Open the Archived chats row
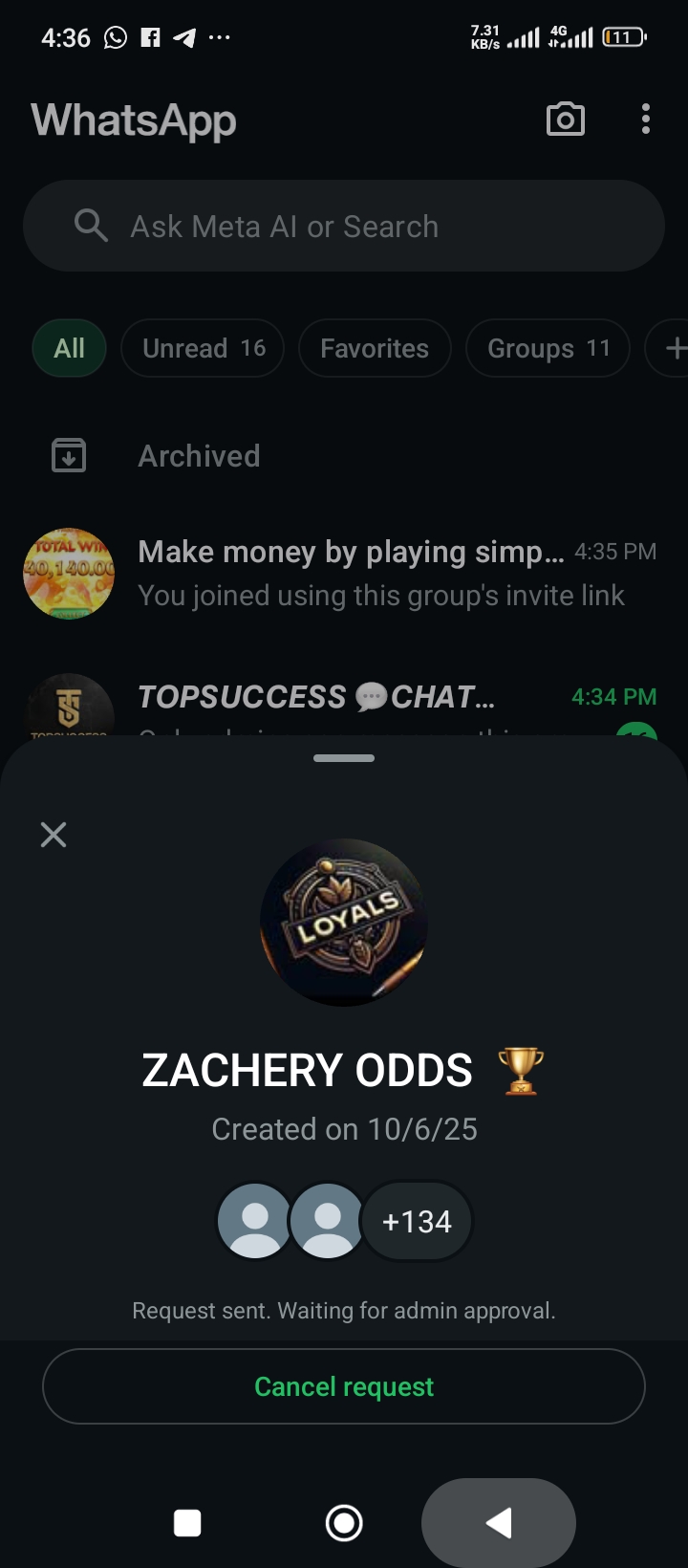Image resolution: width=688 pixels, height=1568 pixels. coord(199,456)
